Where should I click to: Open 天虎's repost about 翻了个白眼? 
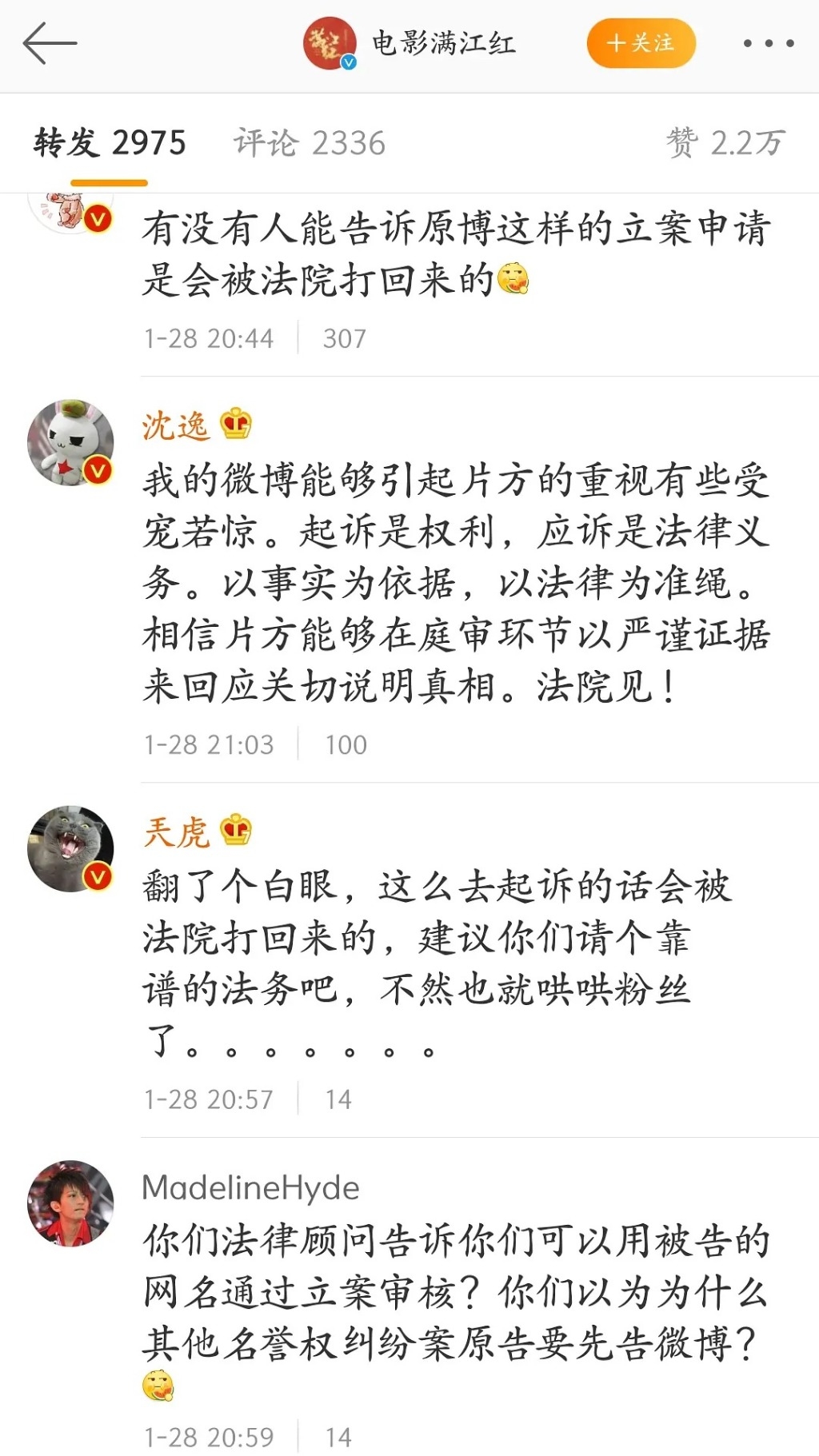(x=436, y=963)
